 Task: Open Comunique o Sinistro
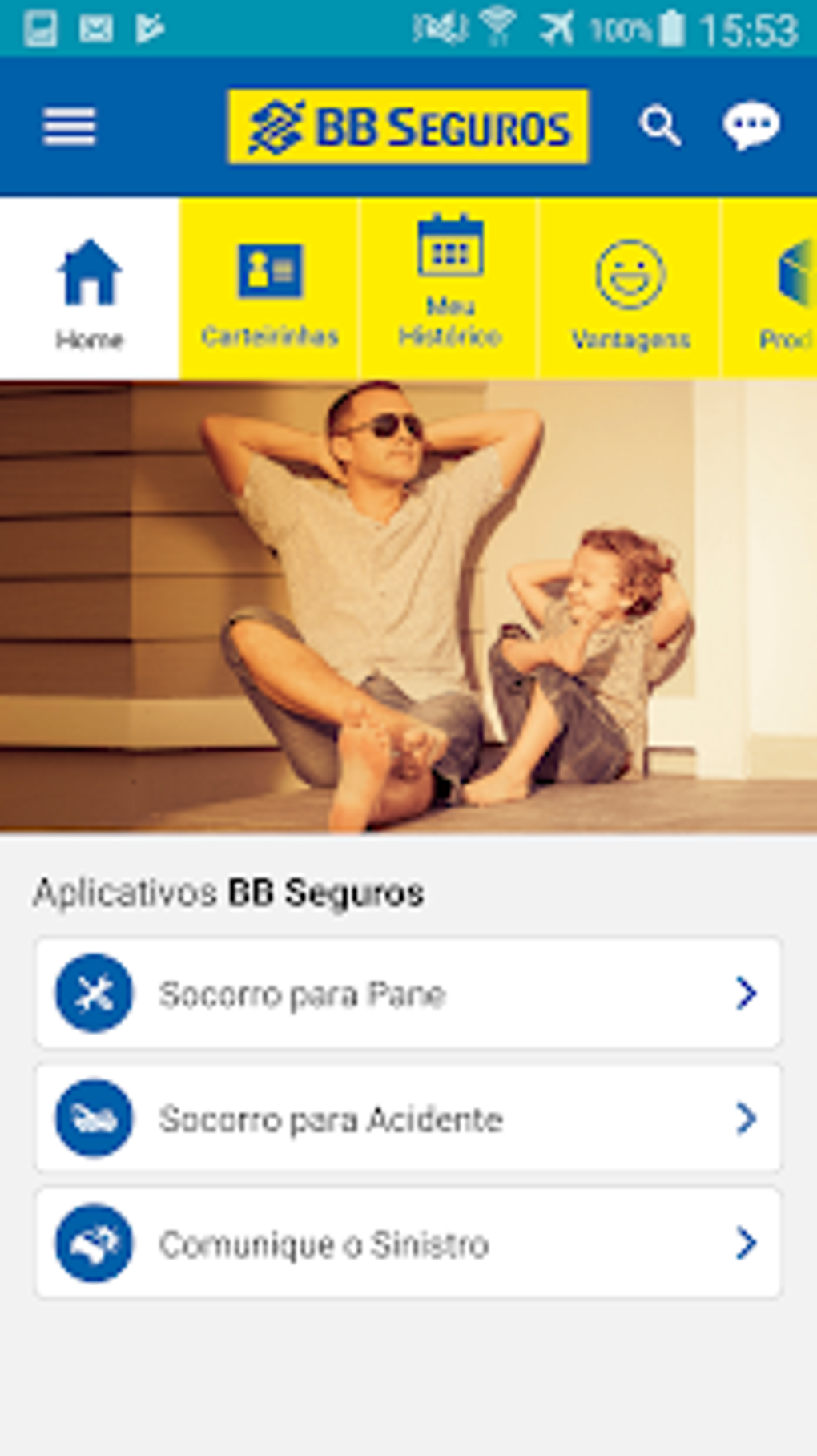point(408,1244)
